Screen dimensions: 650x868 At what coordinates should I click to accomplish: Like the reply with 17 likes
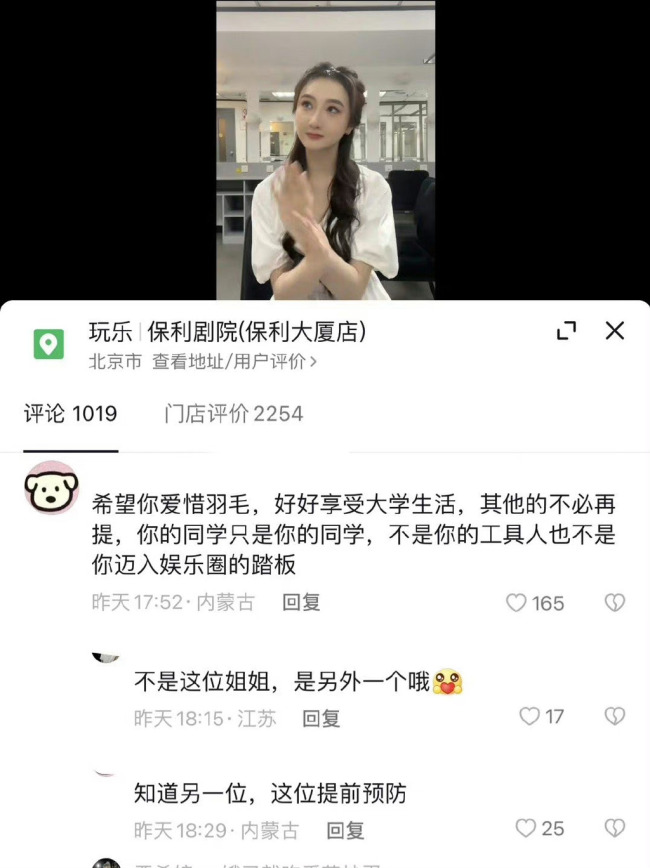click(529, 717)
